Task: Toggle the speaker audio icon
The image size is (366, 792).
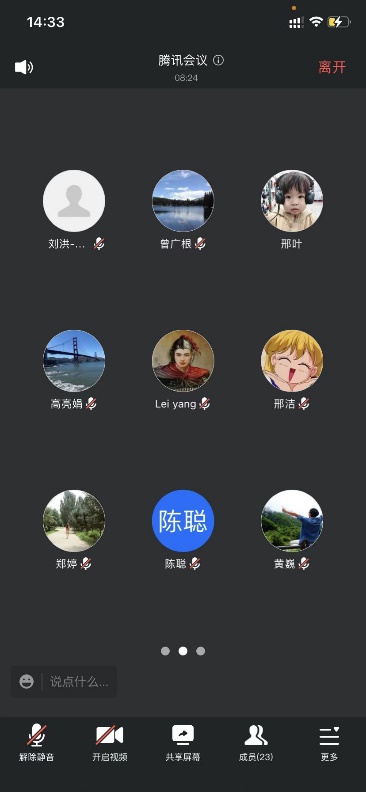Action: [x=24, y=67]
